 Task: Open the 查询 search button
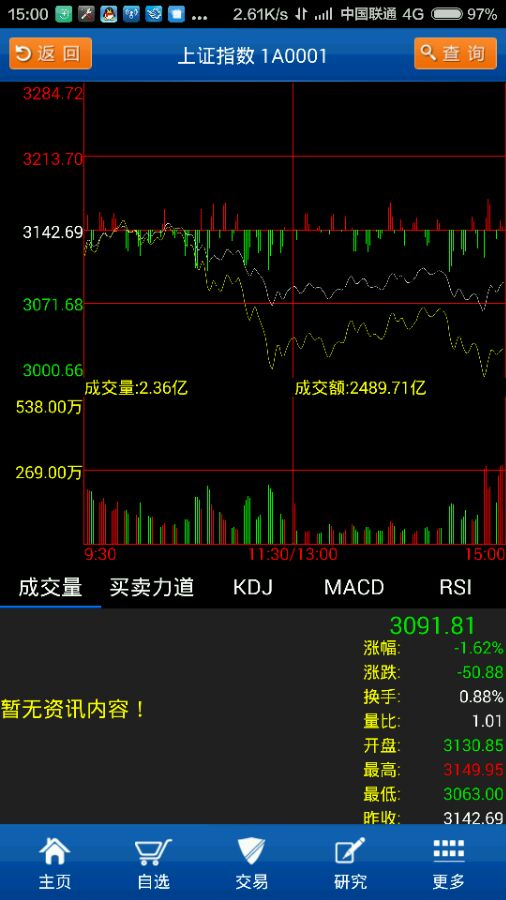[x=456, y=54]
